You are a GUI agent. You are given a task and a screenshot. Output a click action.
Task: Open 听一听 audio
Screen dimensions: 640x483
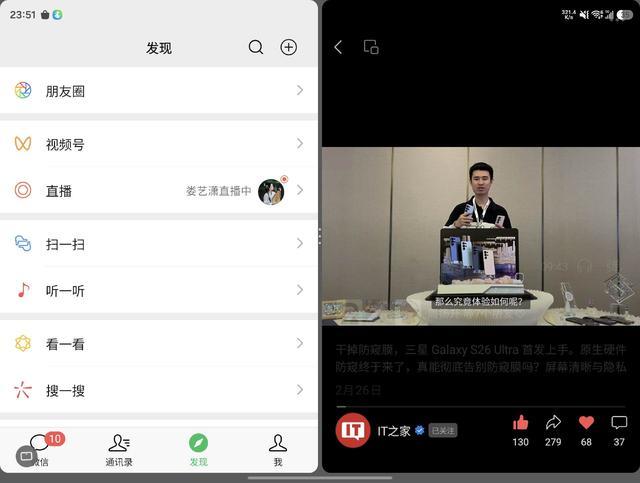pyautogui.click(x=159, y=290)
